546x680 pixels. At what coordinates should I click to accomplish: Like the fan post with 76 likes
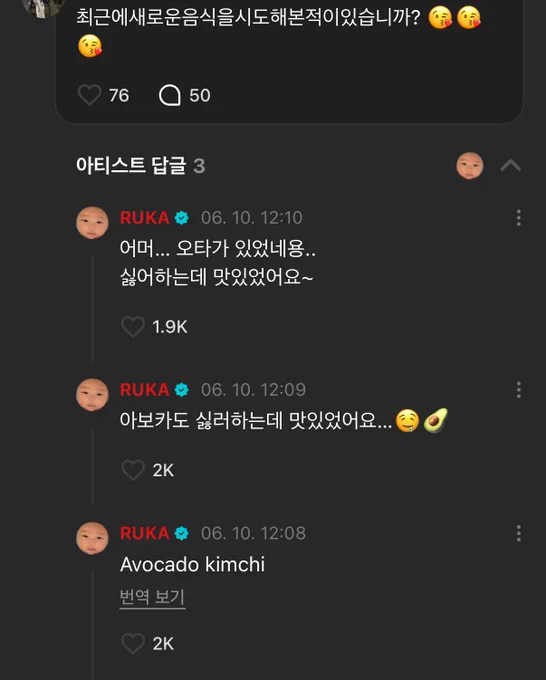click(89, 95)
